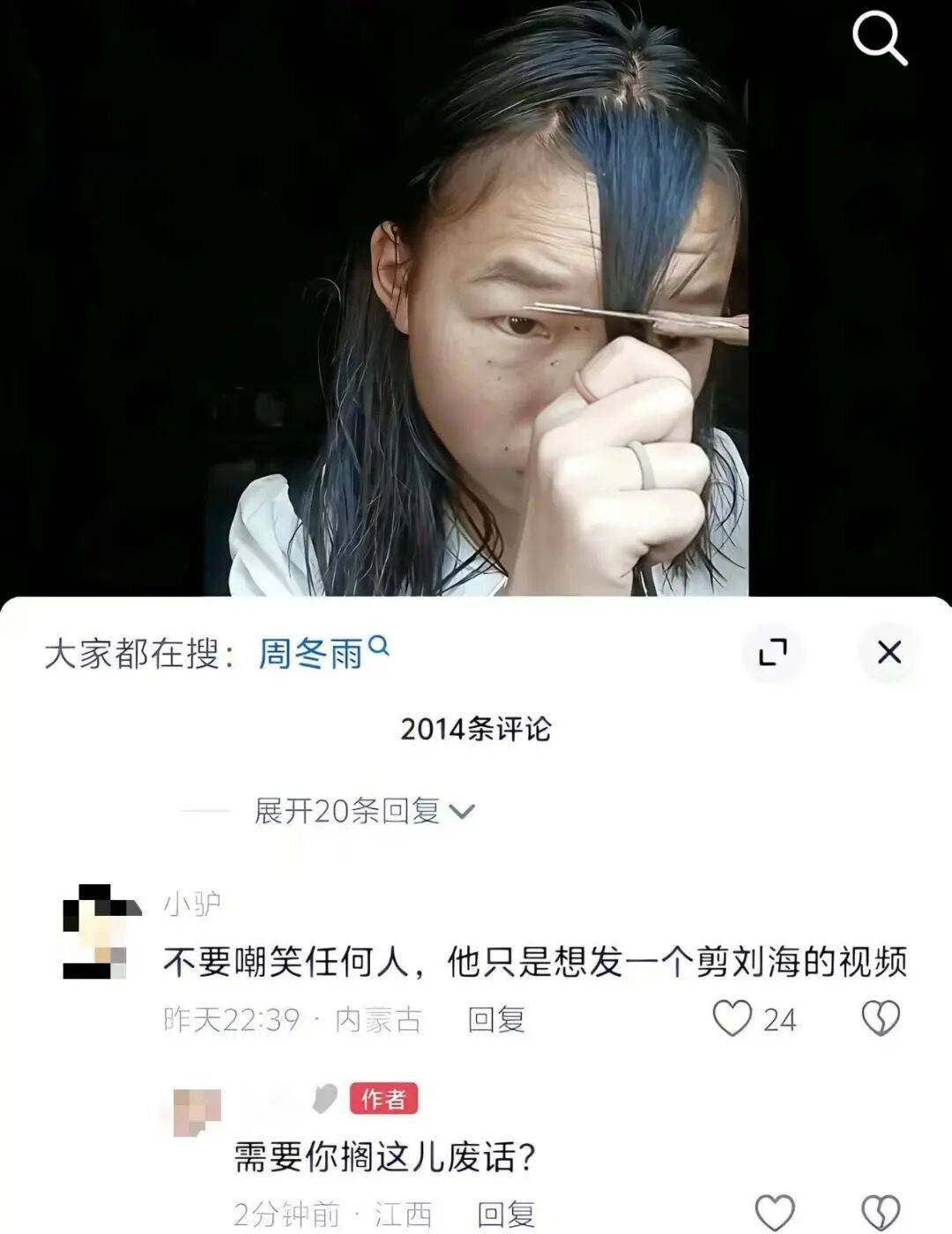The image size is (952, 1234).
Task: Reply to 小驴's comment
Action: [496, 1020]
